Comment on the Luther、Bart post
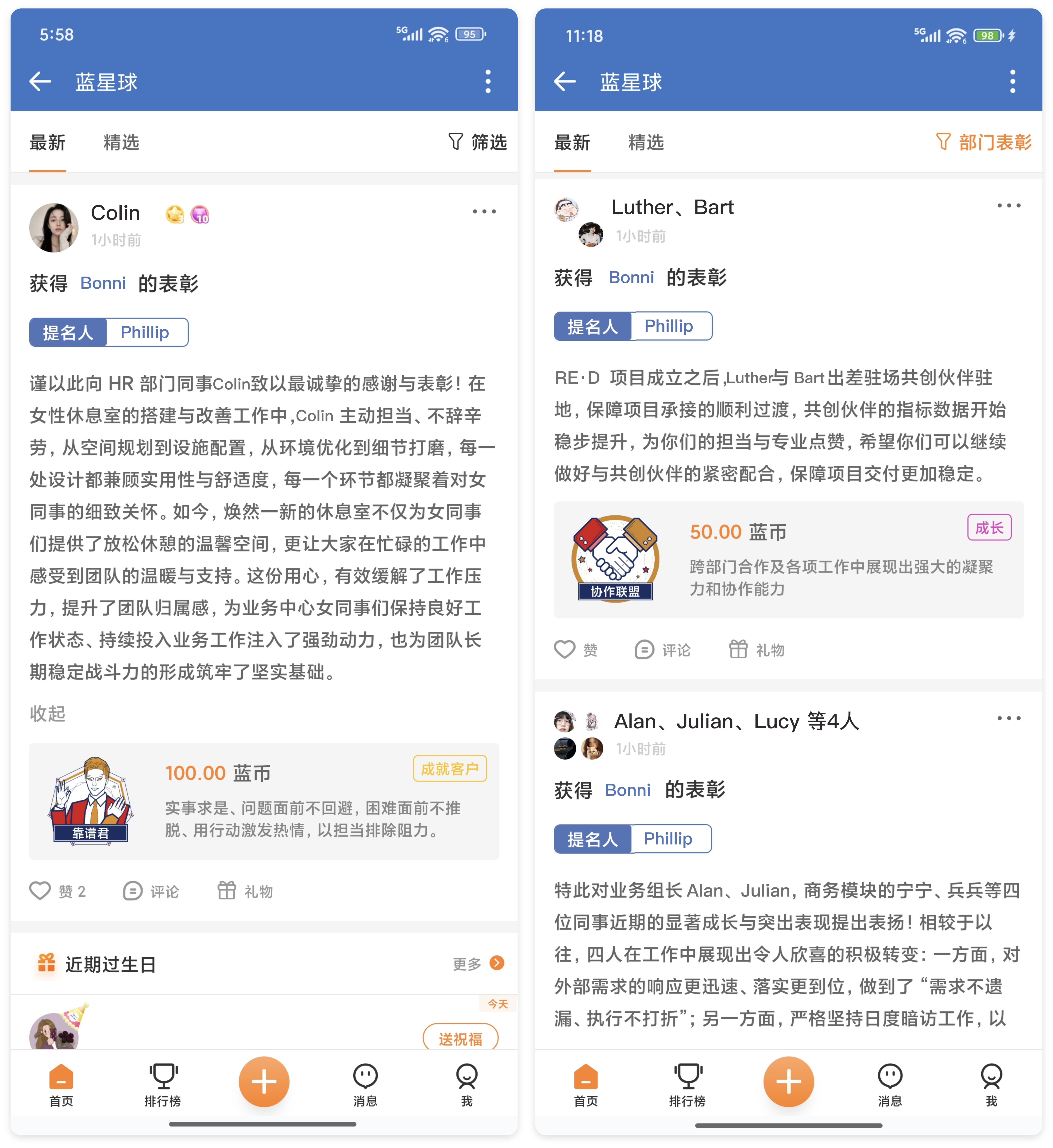Viewport: 1053px width, 1148px height. point(663,650)
